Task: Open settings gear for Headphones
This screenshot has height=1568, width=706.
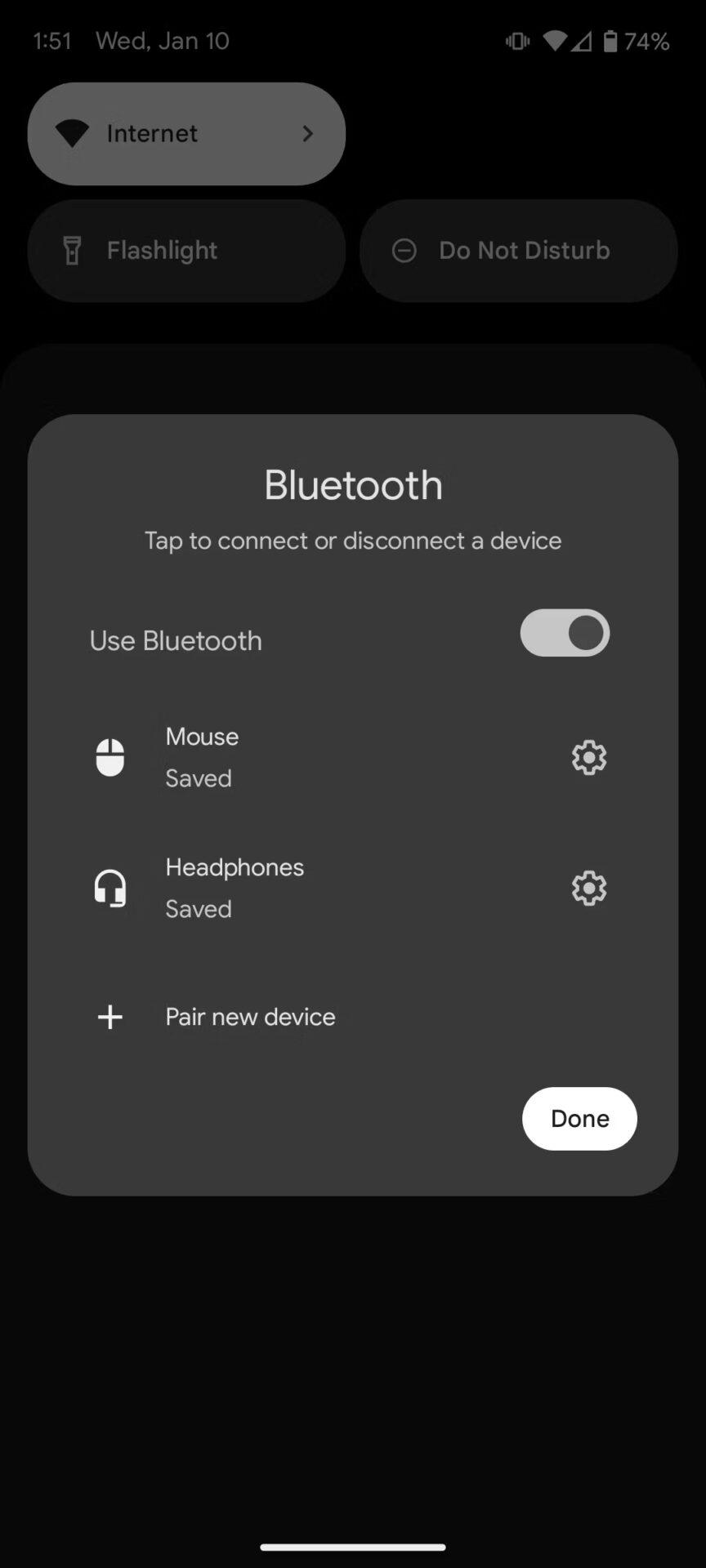Action: click(x=589, y=889)
